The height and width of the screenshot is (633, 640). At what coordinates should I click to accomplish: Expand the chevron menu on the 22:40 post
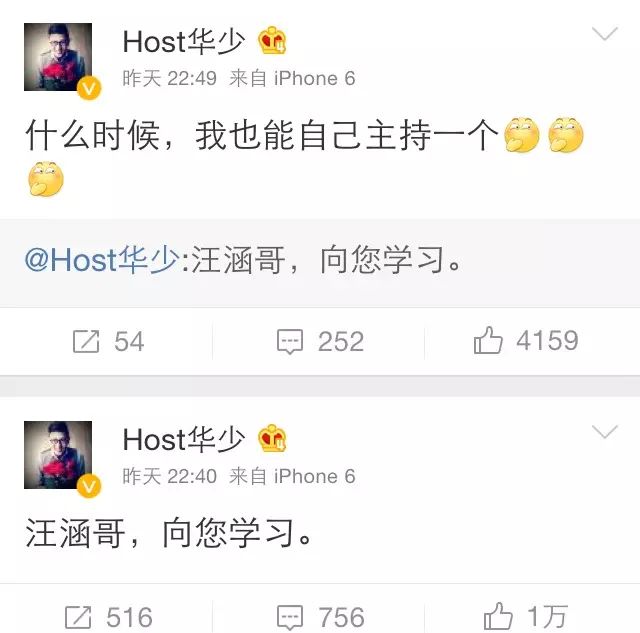coord(605,433)
